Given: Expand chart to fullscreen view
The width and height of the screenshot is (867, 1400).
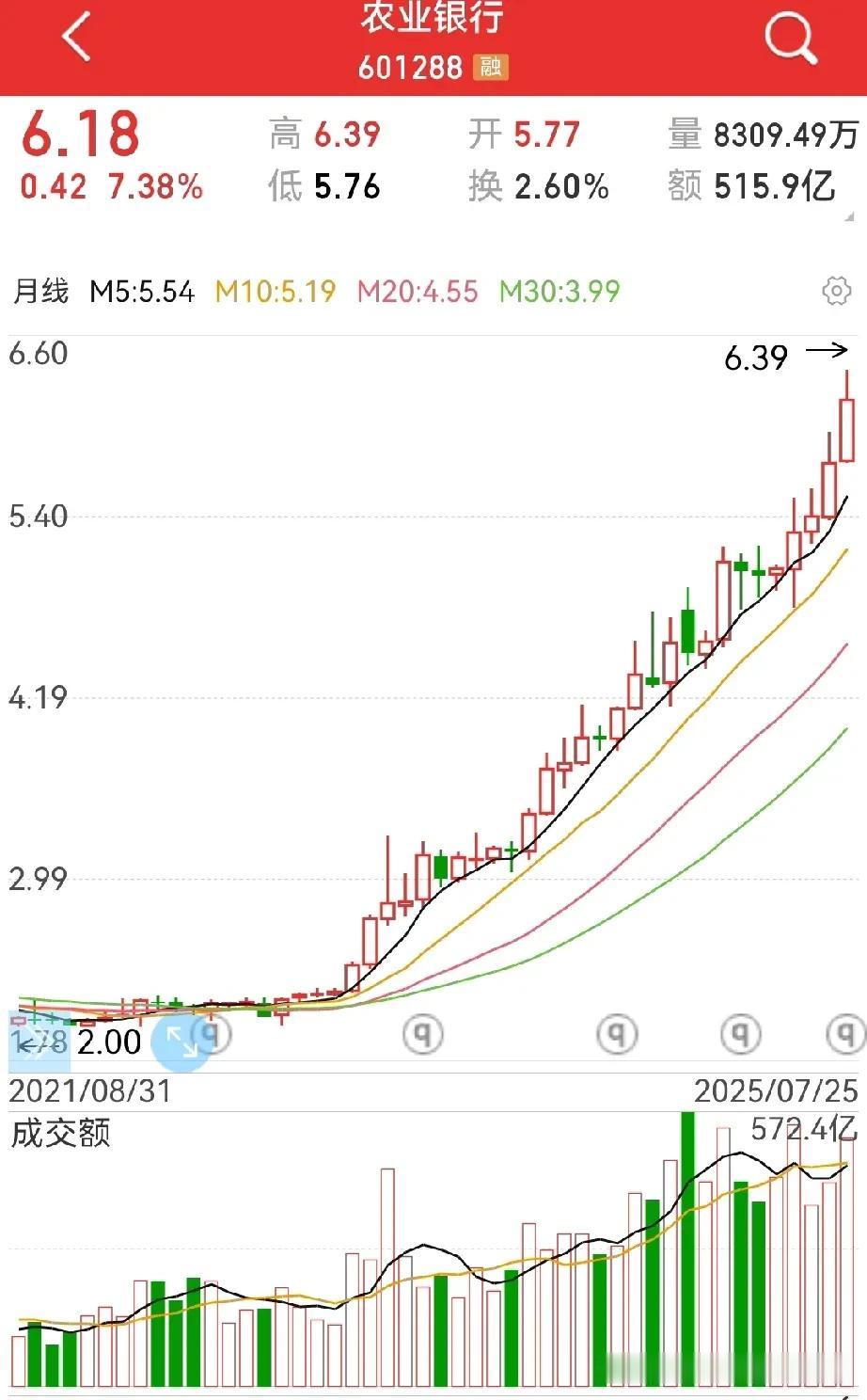Looking at the screenshot, I should 181,1042.
